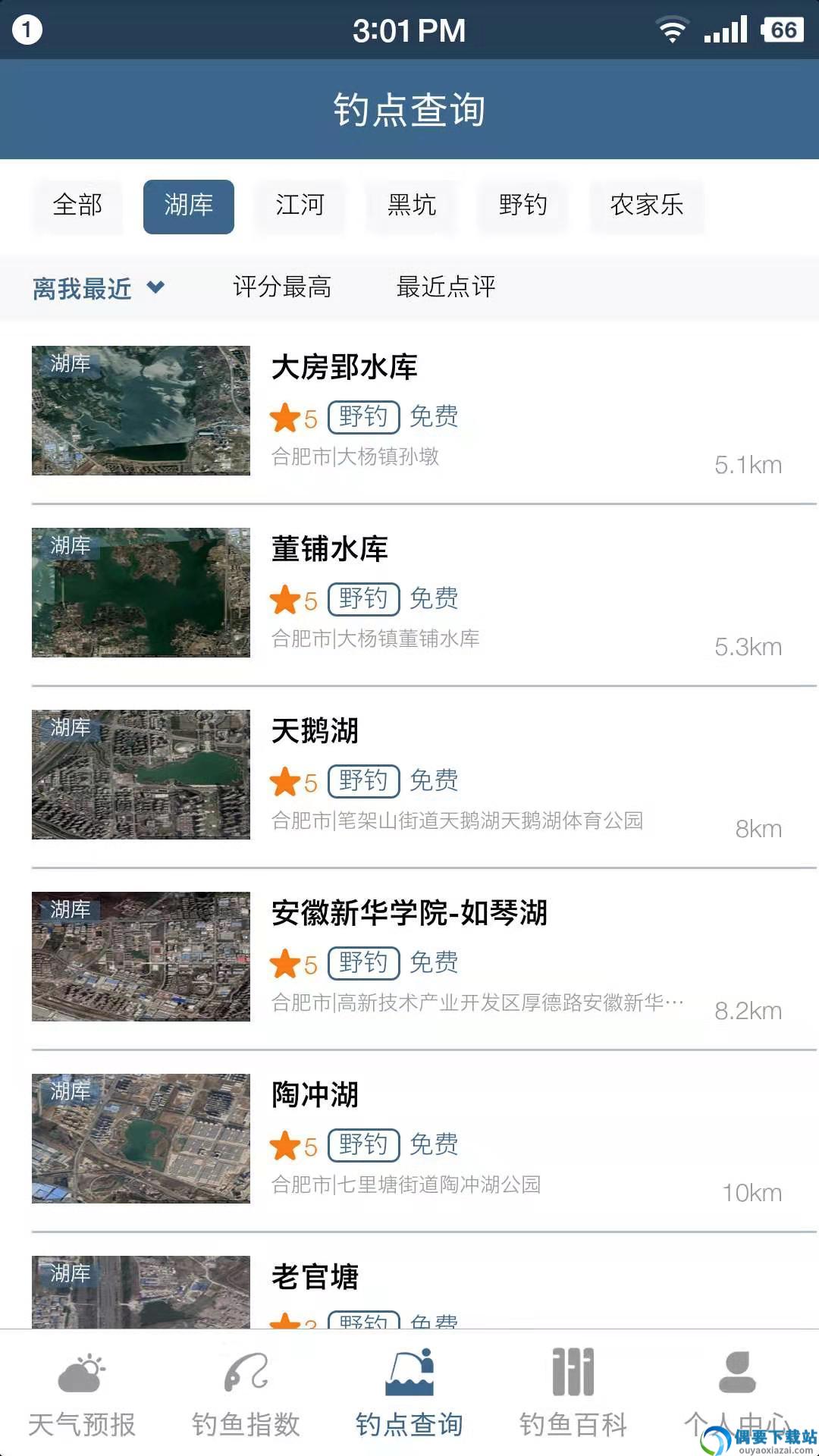Open 评分最高 sorting option
This screenshot has height=1456, width=819.
pos(283,288)
